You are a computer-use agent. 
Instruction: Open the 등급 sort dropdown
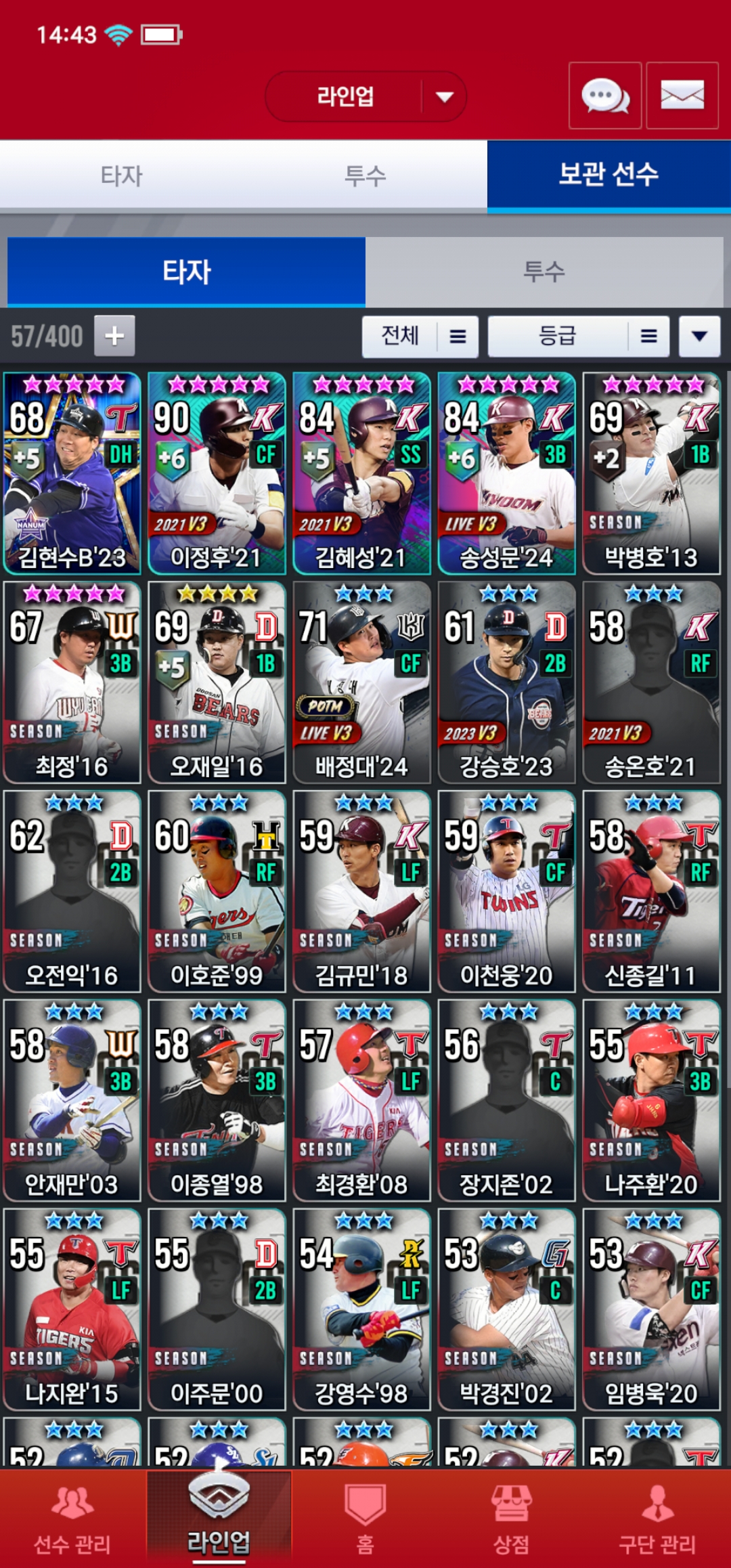[x=578, y=336]
